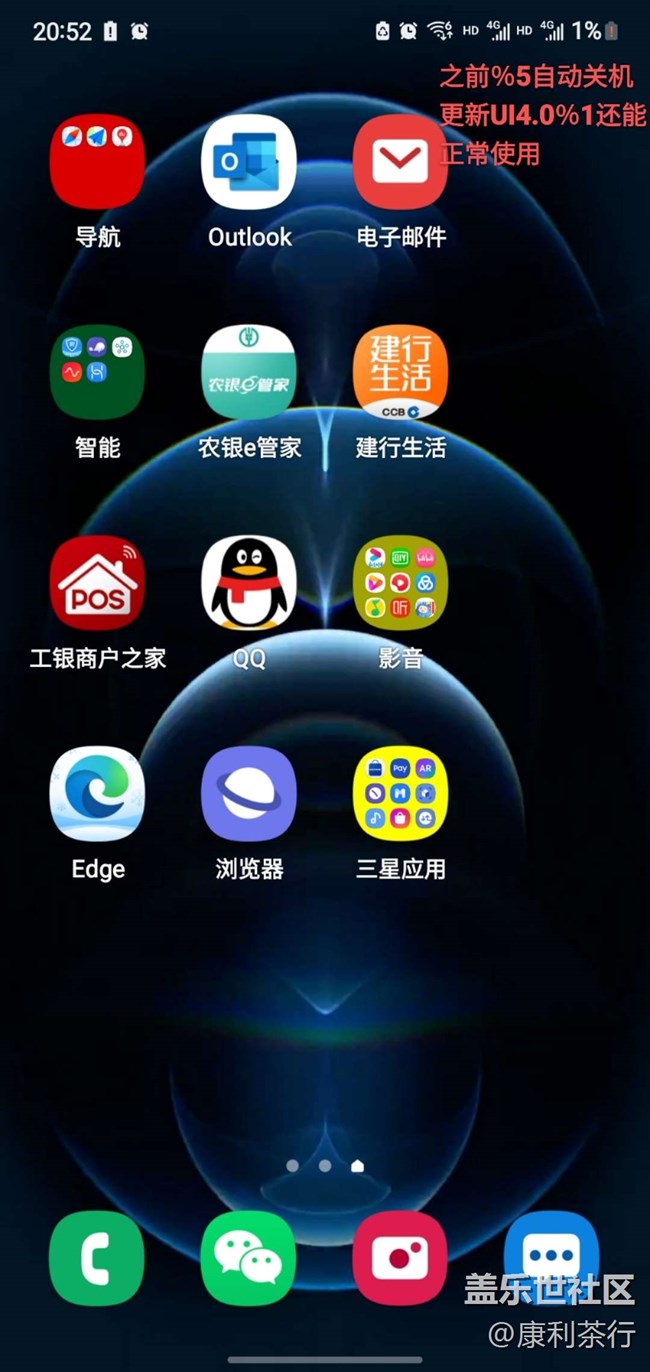Launch the Edge browser
650x1372 pixels.
pos(97,794)
